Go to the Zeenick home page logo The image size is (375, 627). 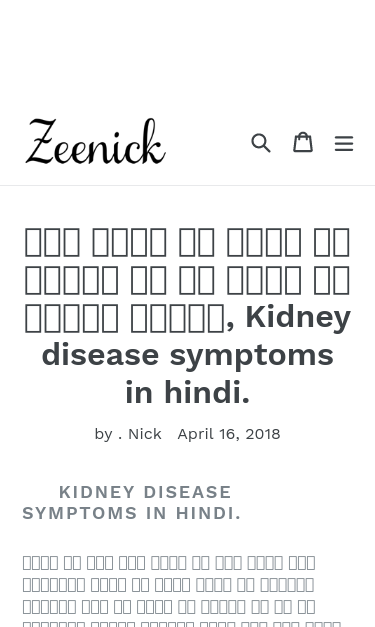pos(96,141)
